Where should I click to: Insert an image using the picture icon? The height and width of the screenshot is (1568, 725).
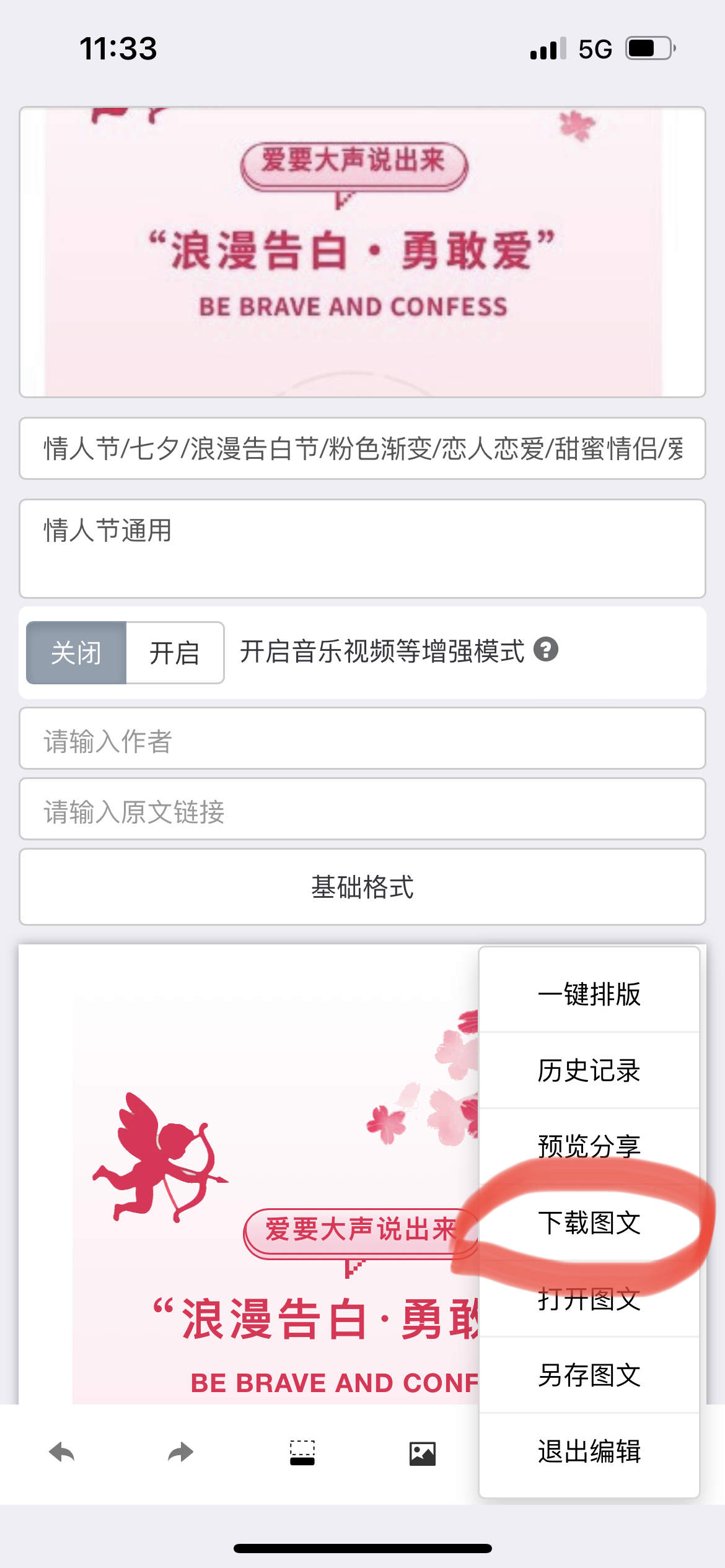(x=423, y=1453)
